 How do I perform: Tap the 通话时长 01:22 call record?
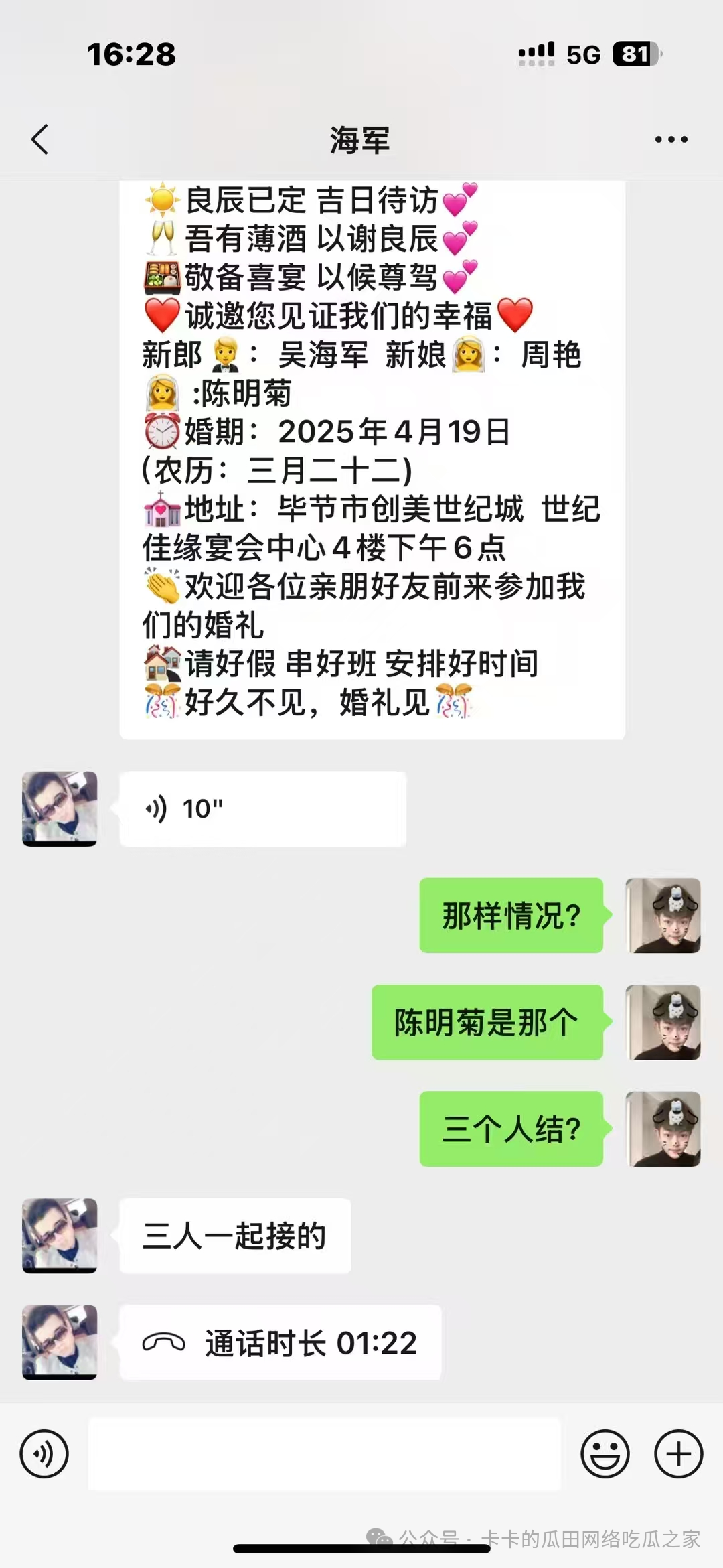point(280,1342)
